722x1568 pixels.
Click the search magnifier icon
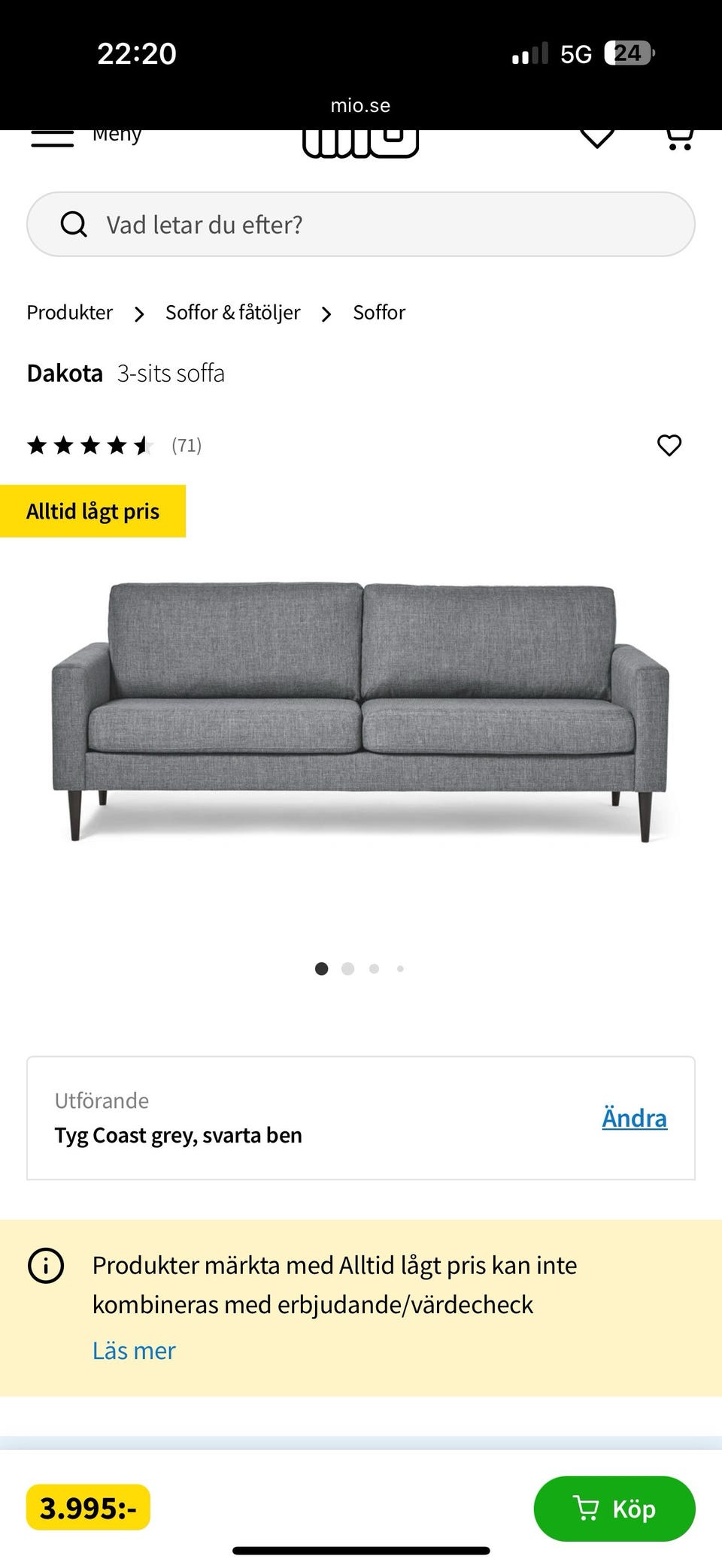pos(74,223)
